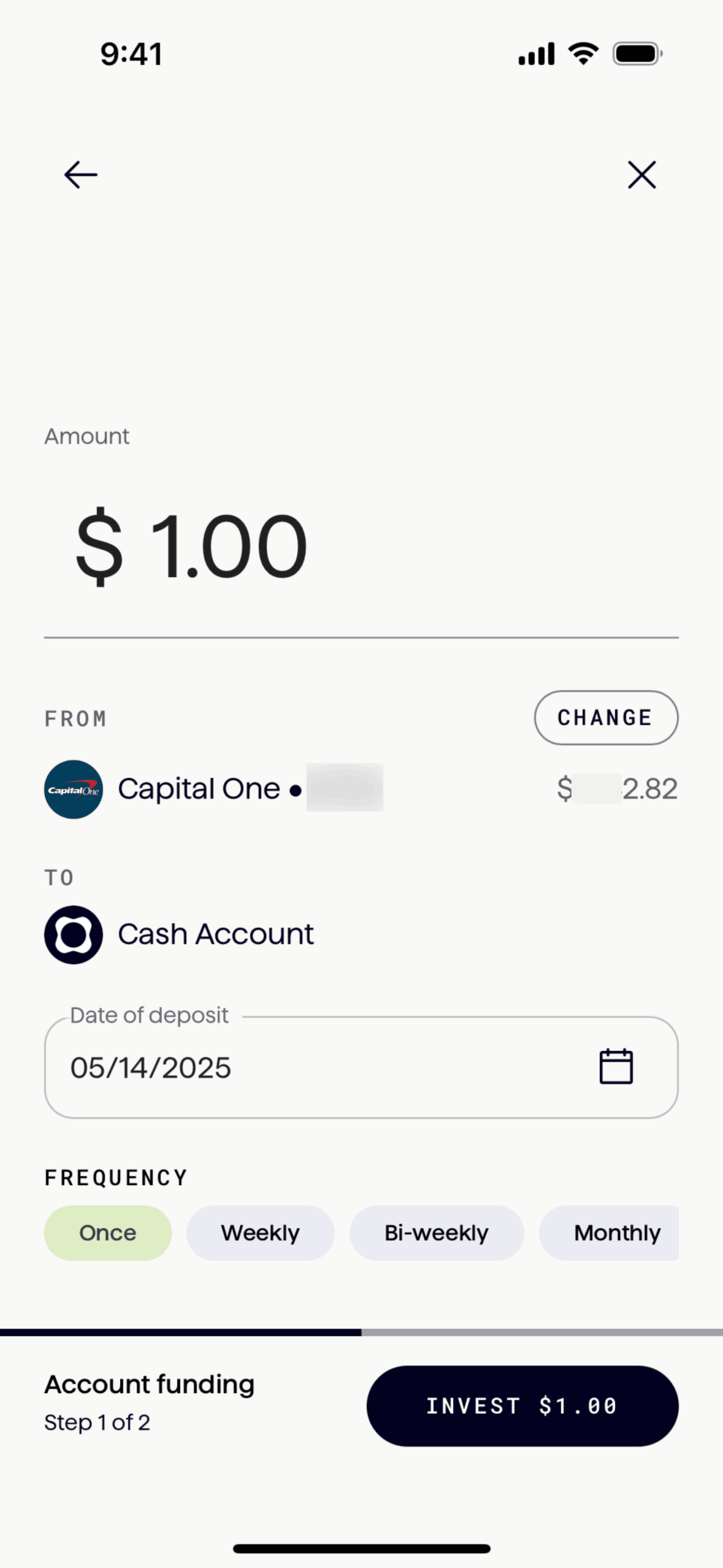Select the Once frequency chip
This screenshot has height=1568, width=723.
tap(108, 1233)
